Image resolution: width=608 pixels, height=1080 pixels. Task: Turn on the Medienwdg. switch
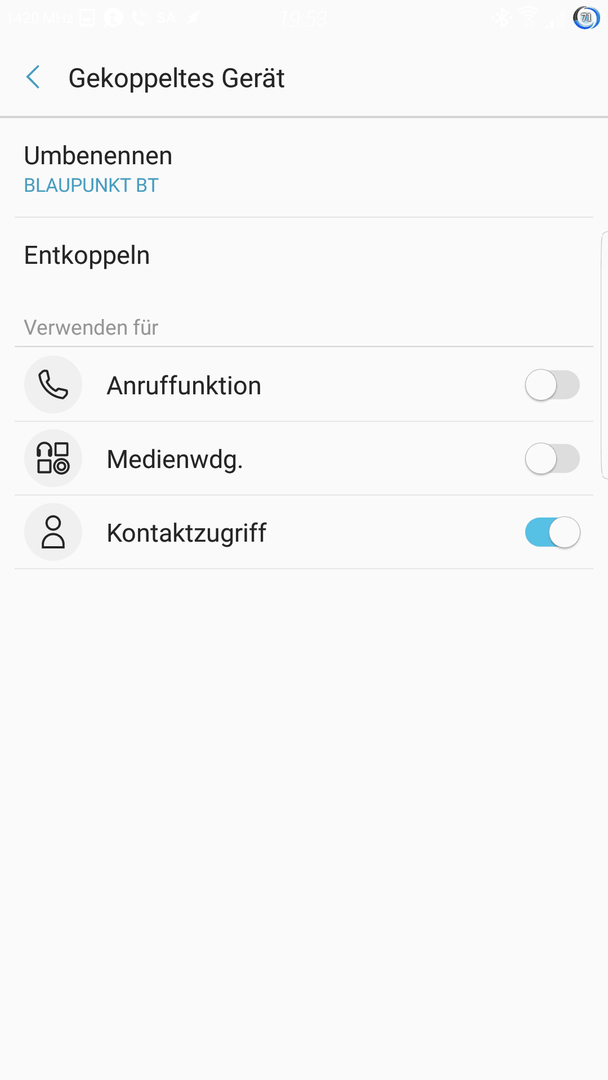552,459
